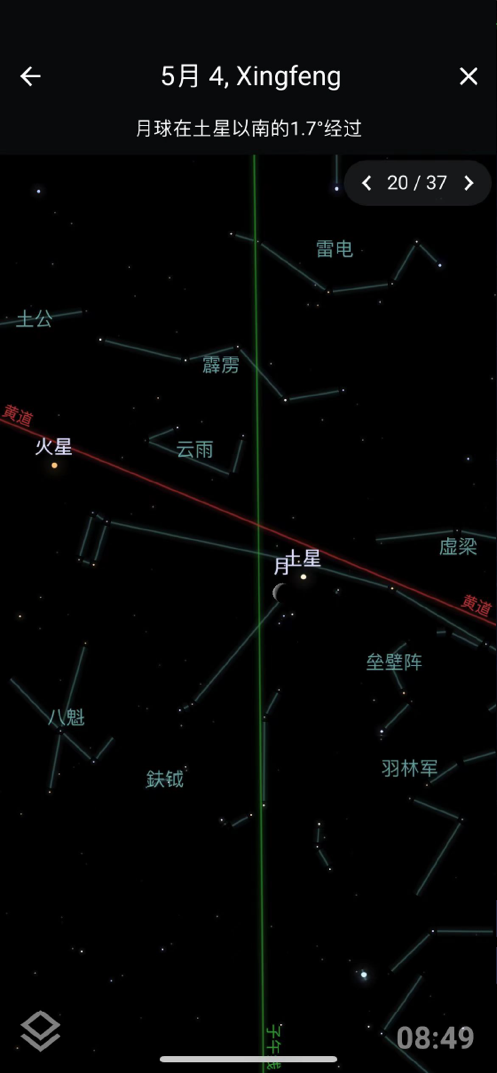
Task: Tap the 08:49 time display
Action: pos(435,1038)
